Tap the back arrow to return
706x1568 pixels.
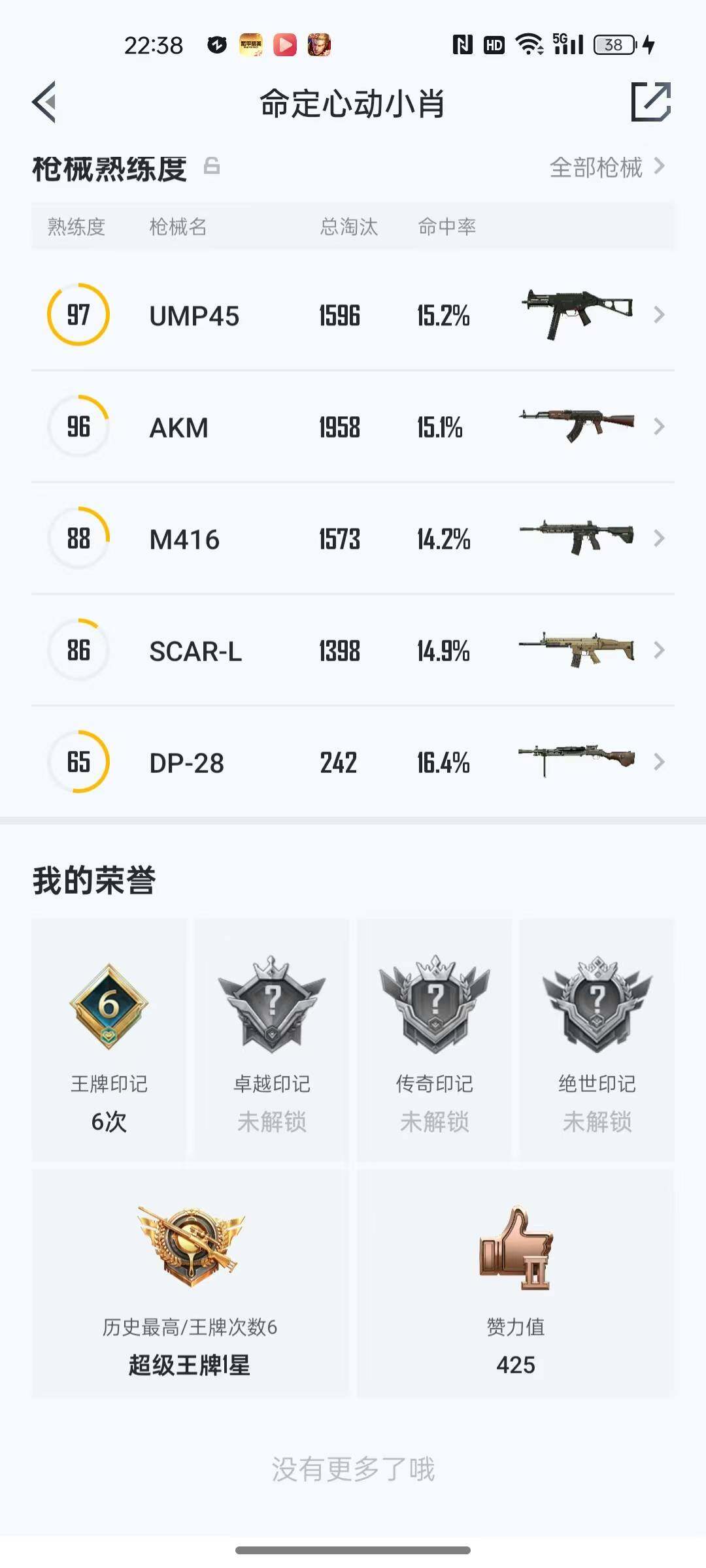43,101
